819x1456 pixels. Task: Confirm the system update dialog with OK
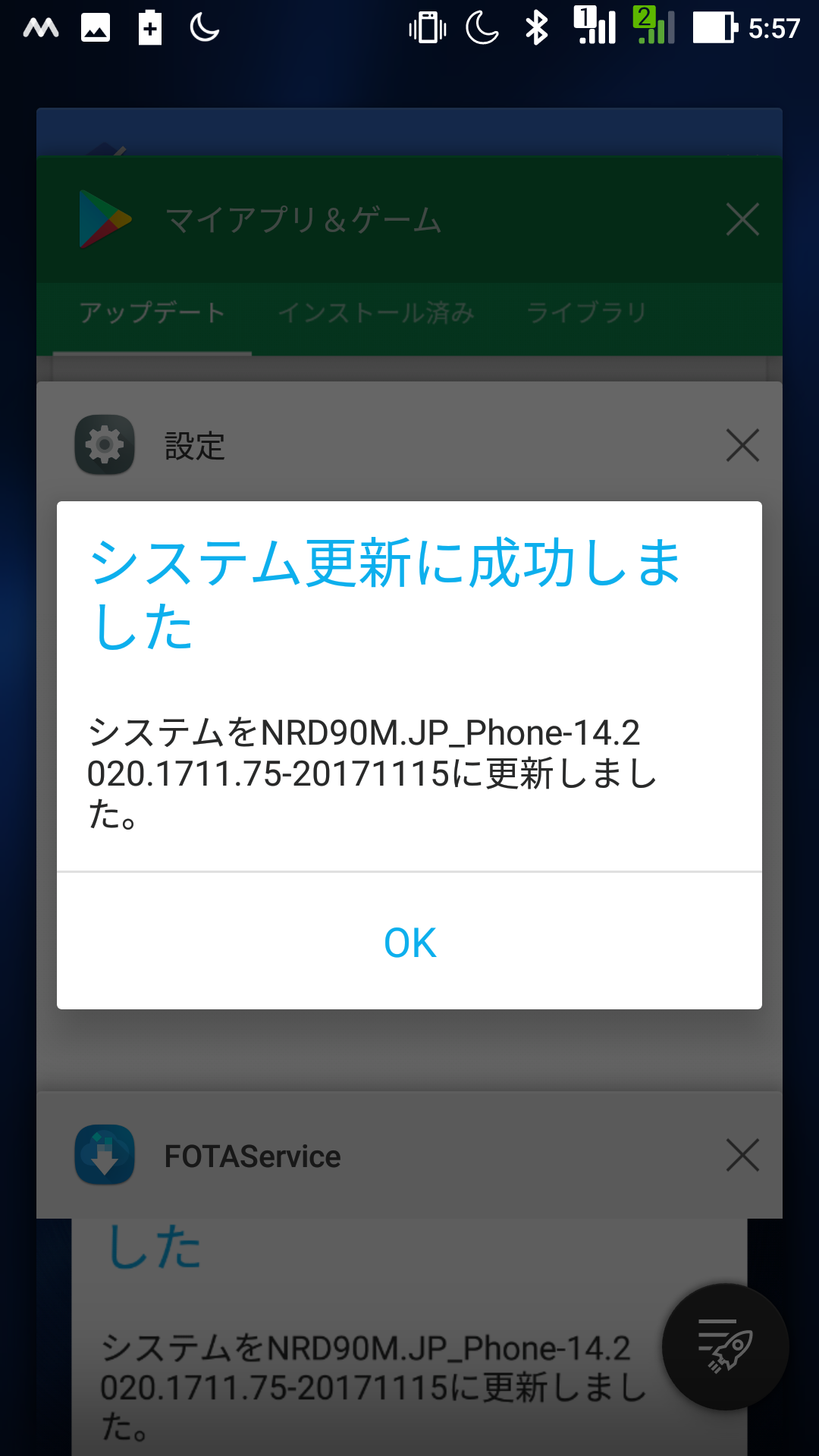tap(409, 943)
